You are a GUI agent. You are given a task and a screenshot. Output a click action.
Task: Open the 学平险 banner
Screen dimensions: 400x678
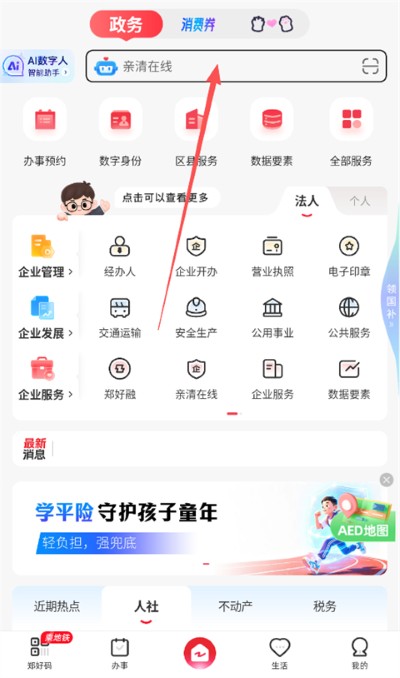click(x=200, y=528)
